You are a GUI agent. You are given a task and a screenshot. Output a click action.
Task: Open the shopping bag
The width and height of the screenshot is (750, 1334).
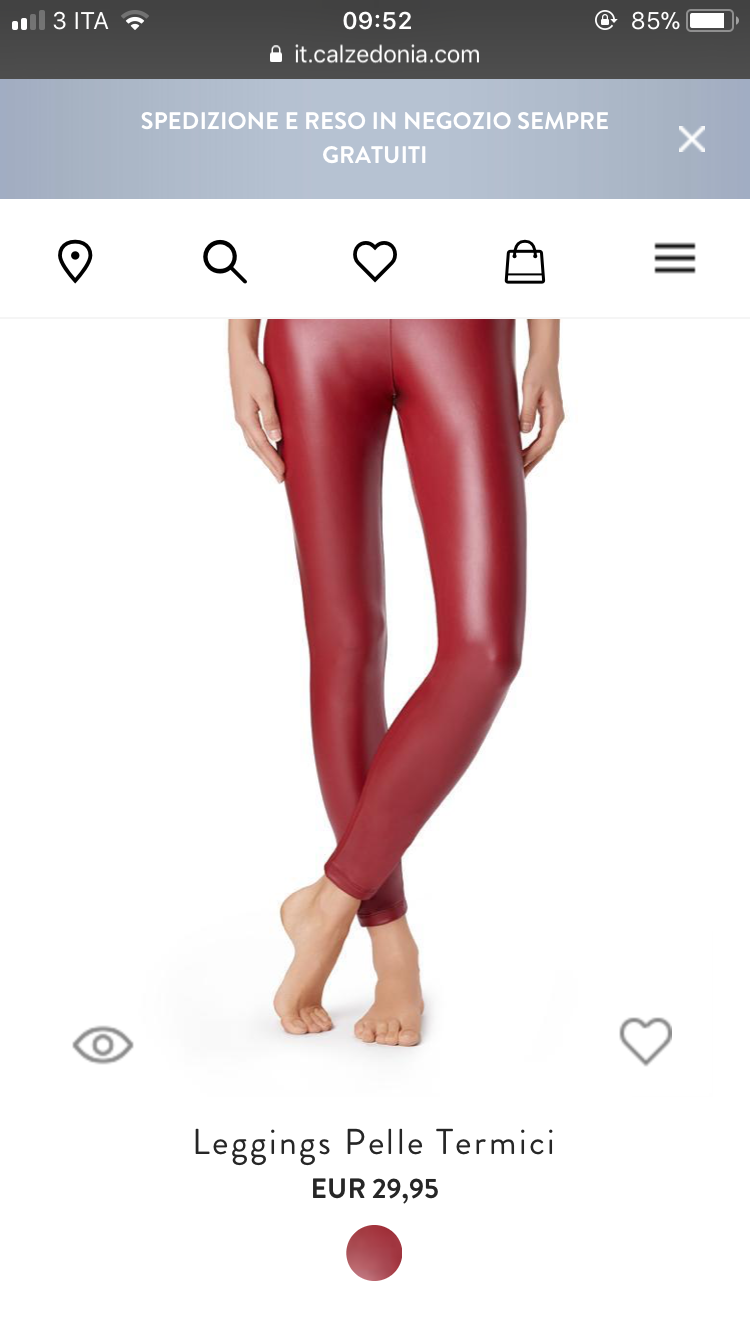(x=525, y=262)
